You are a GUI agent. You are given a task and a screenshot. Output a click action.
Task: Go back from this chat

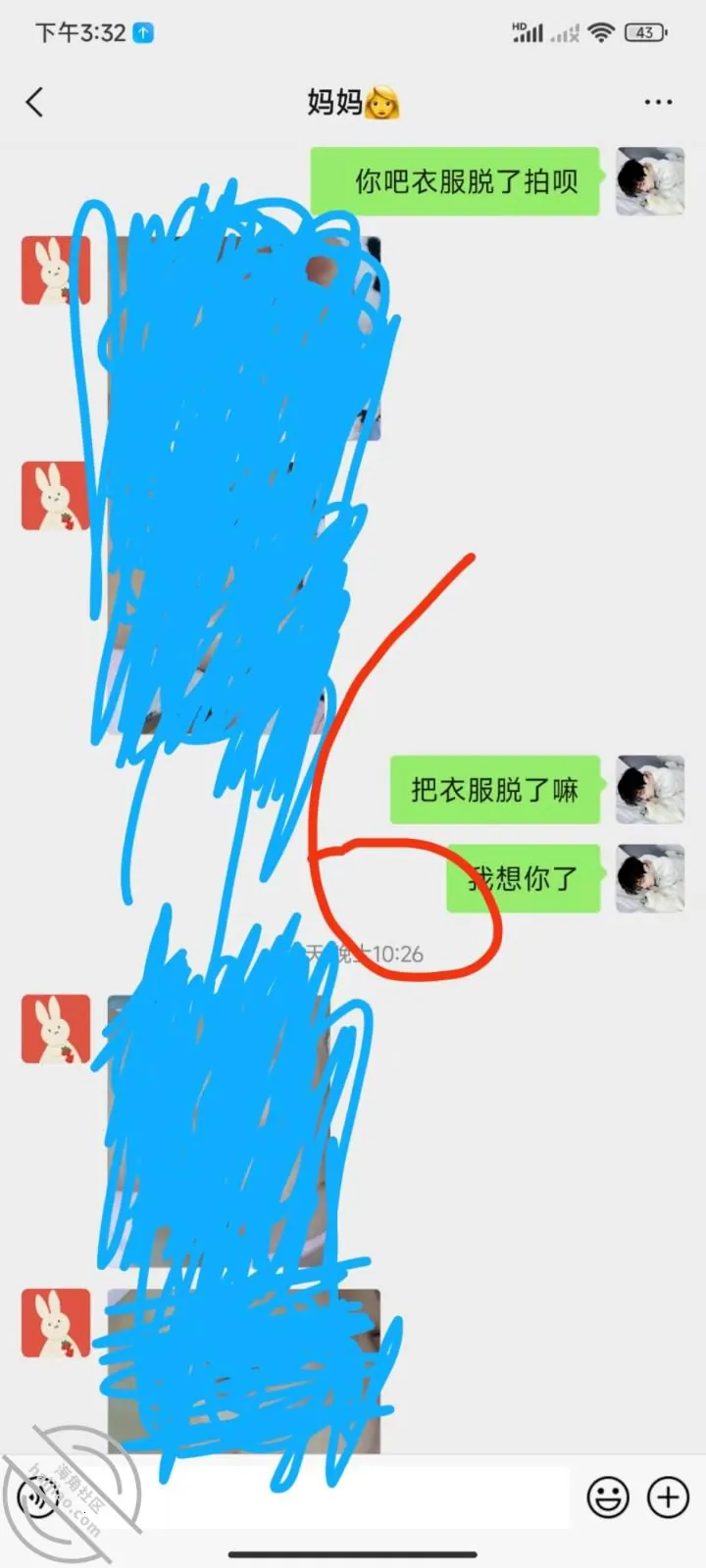pos(34,102)
